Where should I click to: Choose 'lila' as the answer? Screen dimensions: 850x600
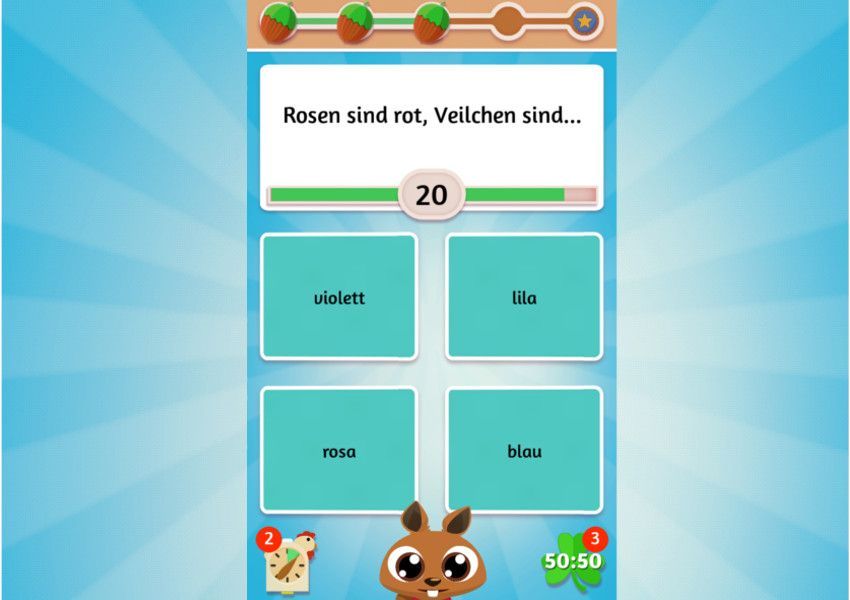pyautogui.click(x=524, y=297)
